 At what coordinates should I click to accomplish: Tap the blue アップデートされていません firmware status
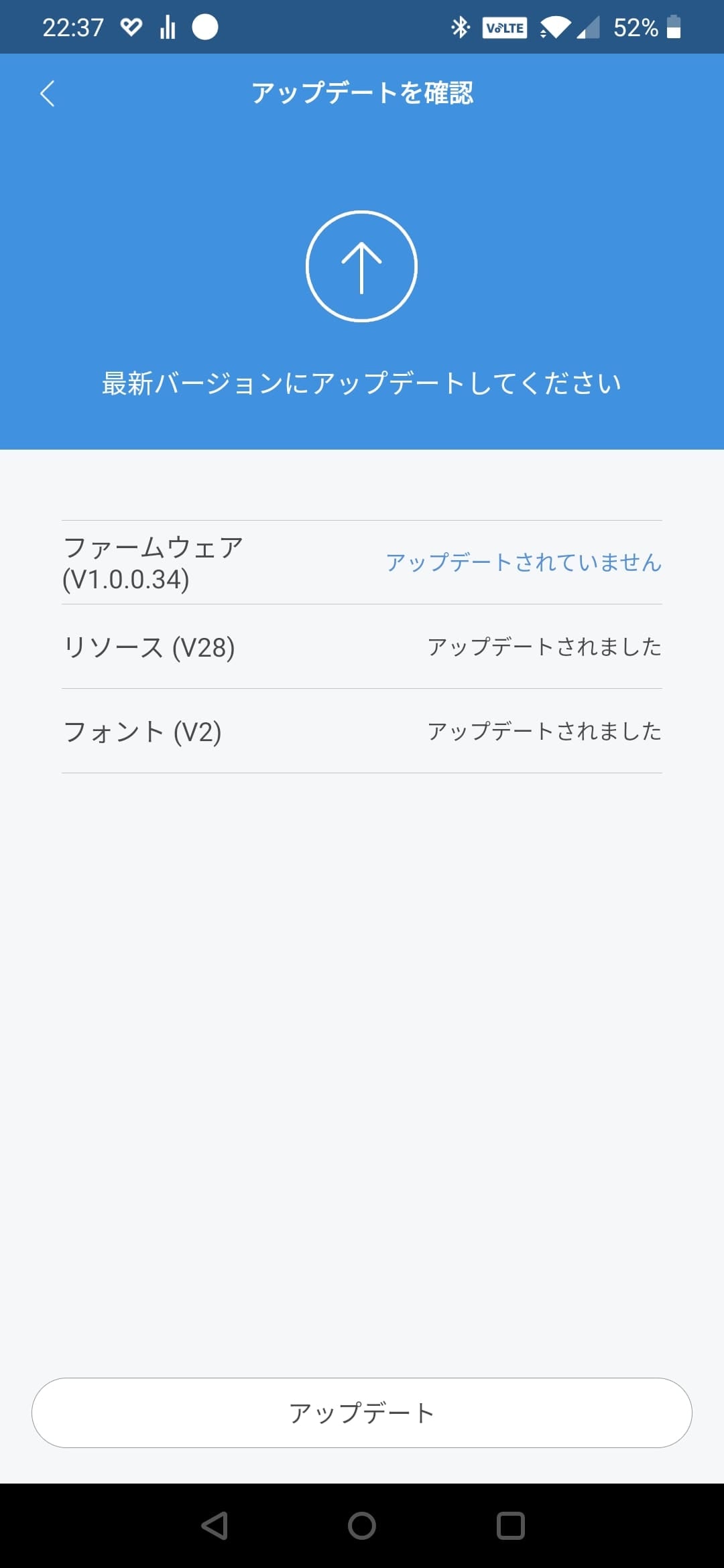pos(524,562)
